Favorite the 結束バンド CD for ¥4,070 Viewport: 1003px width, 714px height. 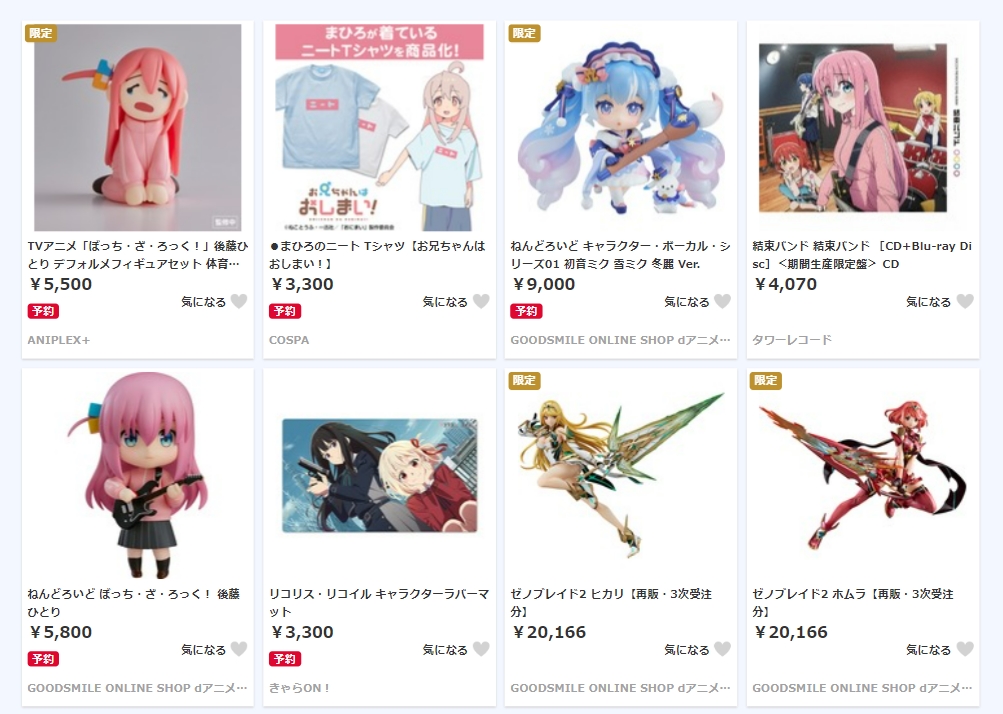click(x=964, y=301)
